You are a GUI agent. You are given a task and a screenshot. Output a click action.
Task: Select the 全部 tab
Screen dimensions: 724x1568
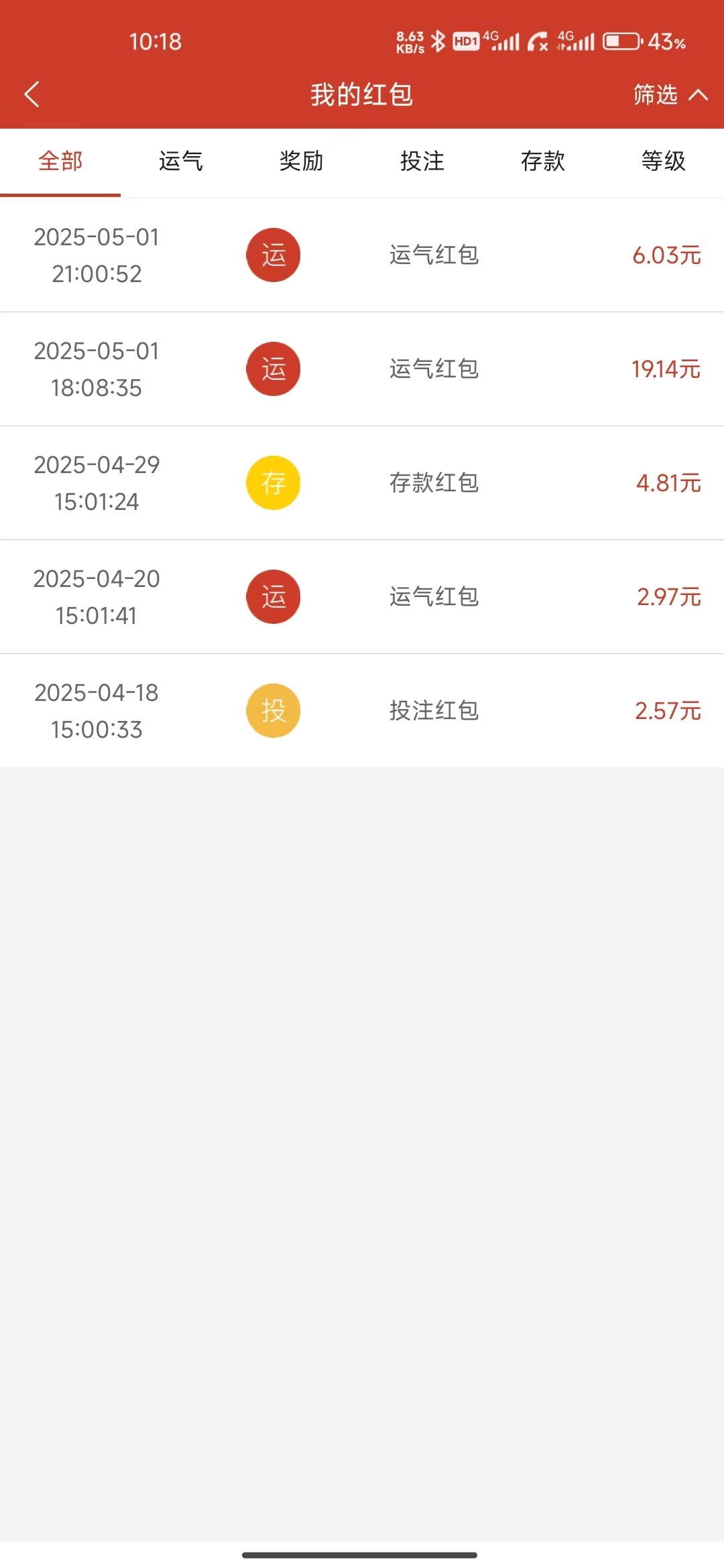pos(60,161)
